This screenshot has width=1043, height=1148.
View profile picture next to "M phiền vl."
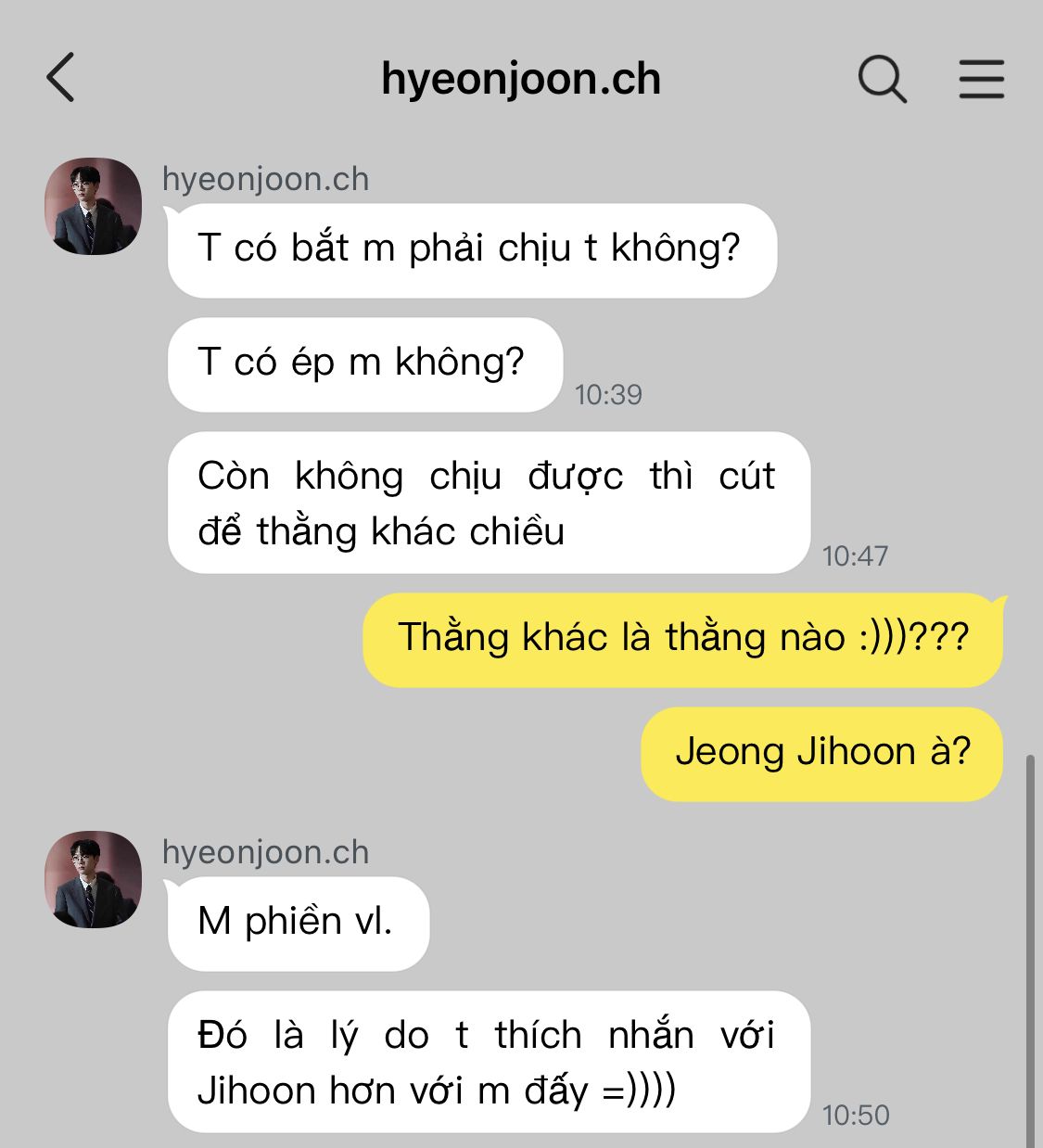(x=93, y=879)
